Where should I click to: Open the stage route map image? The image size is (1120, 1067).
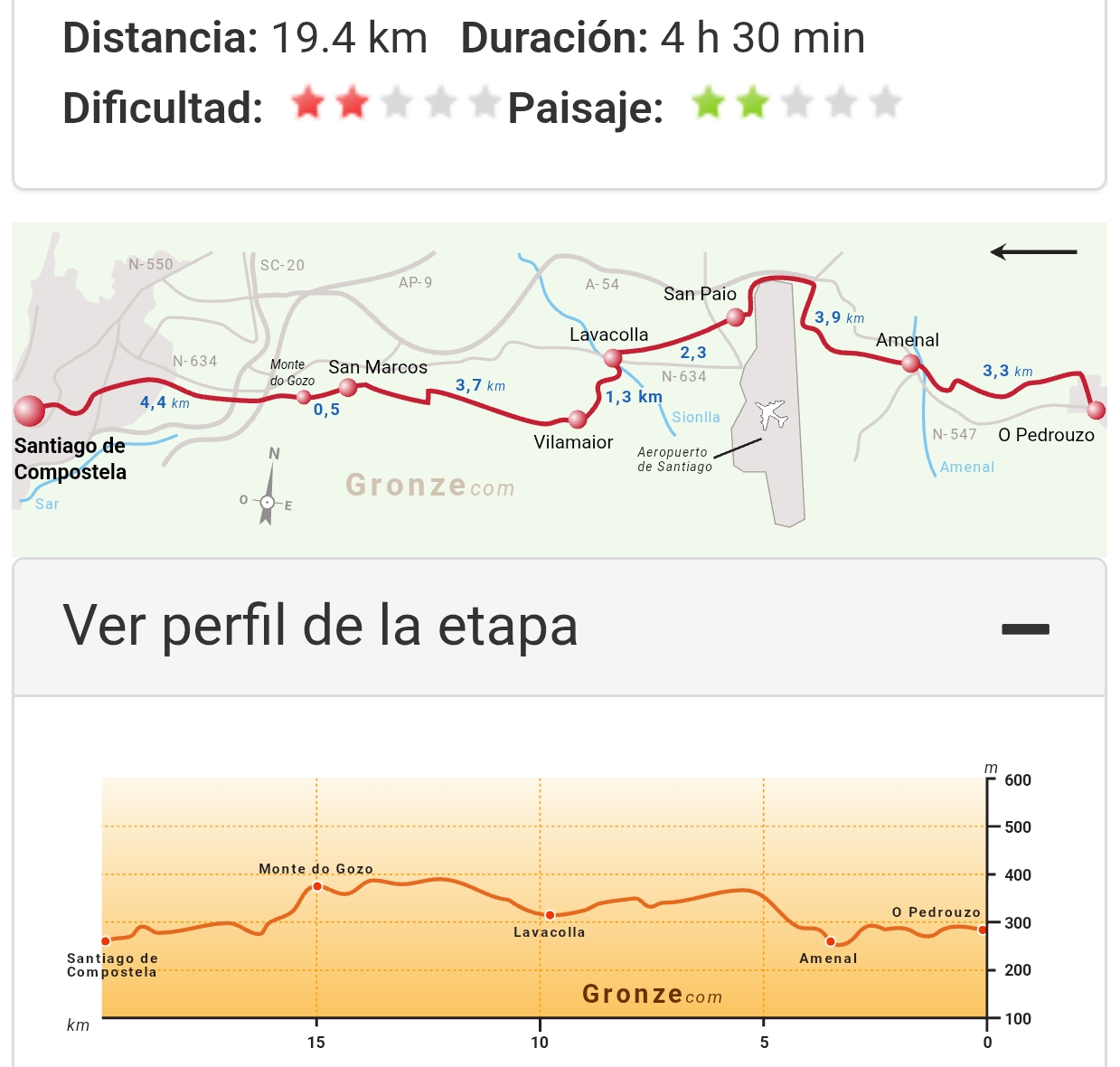559,389
